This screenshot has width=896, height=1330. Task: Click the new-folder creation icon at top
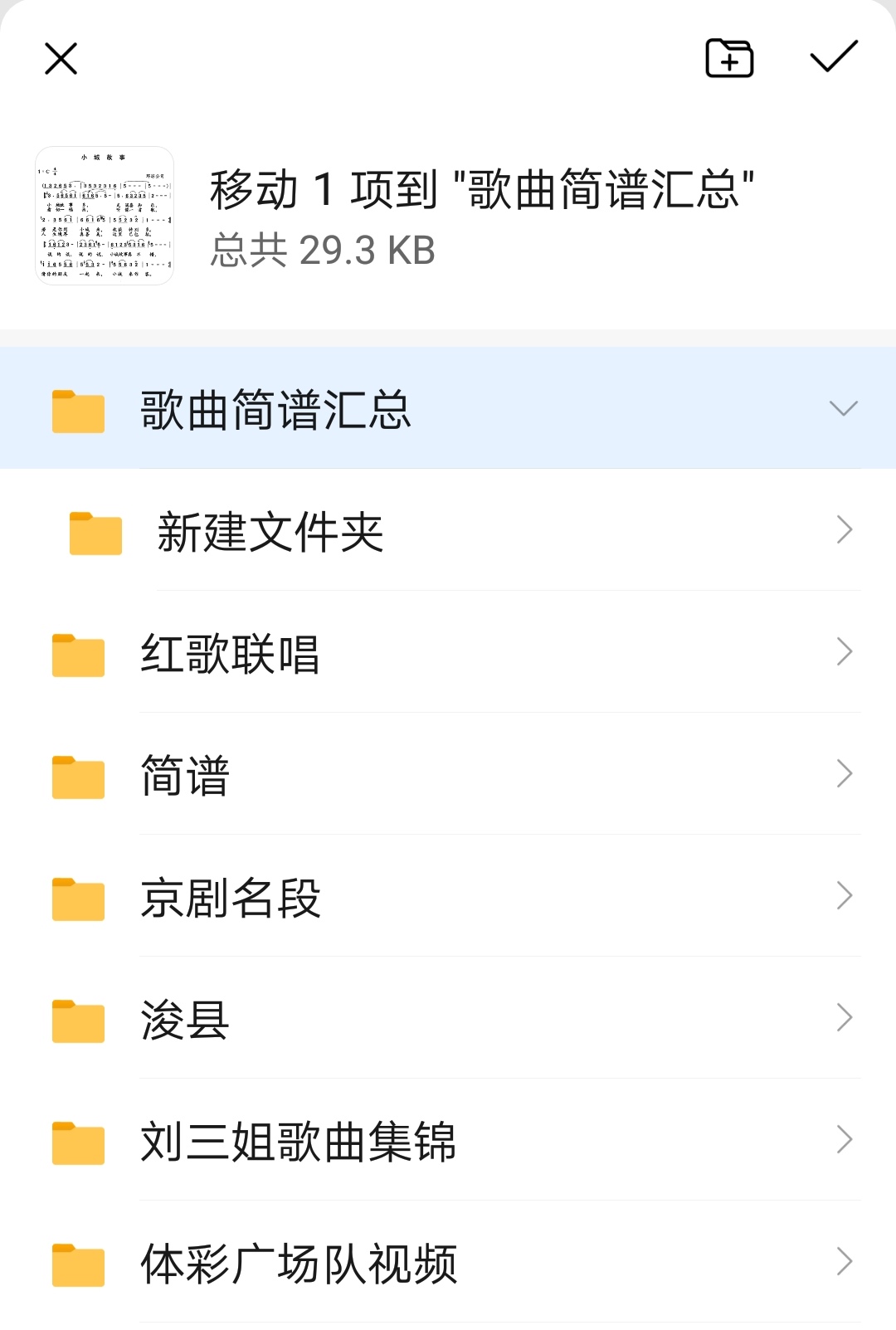tap(728, 58)
